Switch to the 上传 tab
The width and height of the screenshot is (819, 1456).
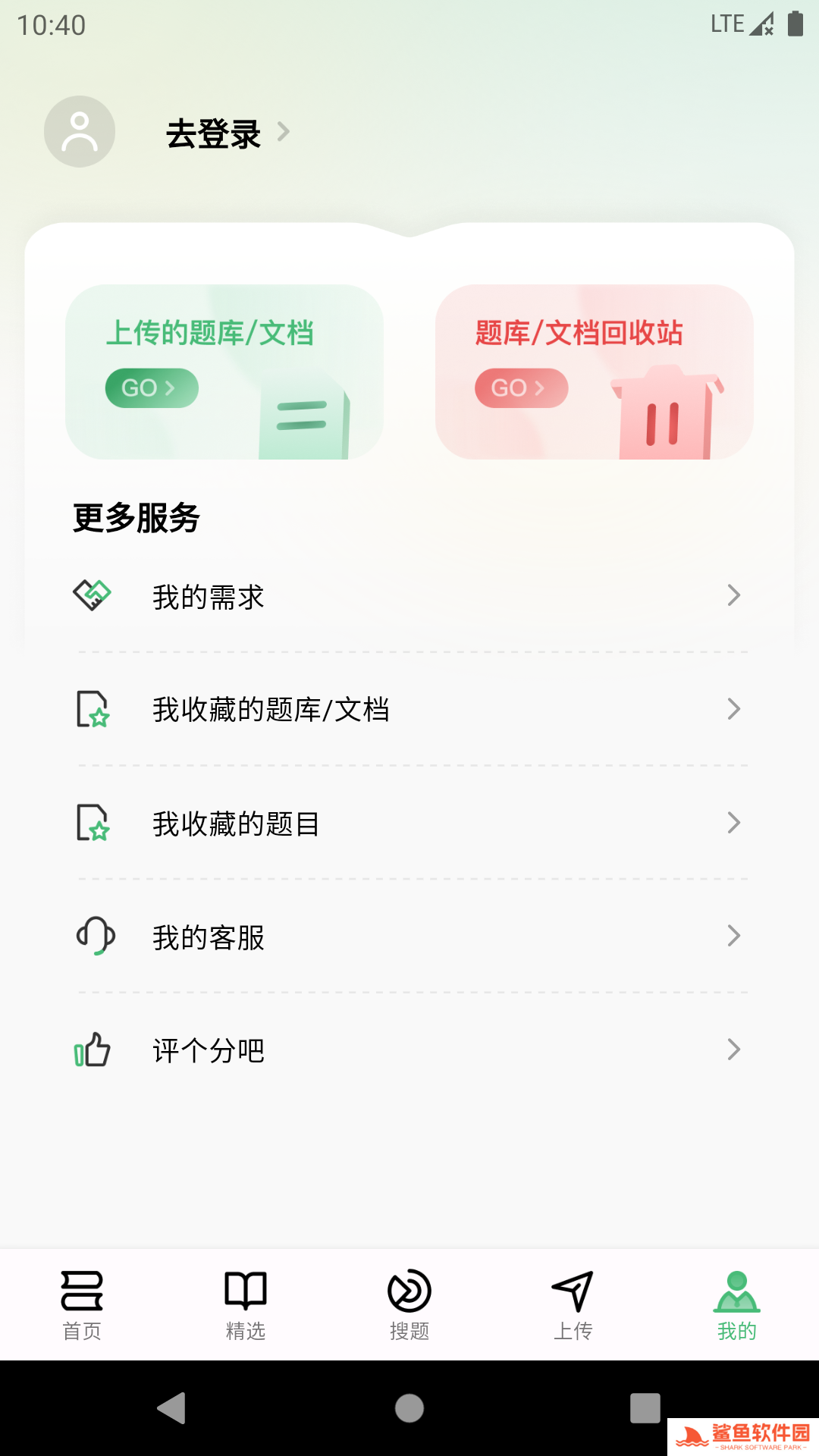pos(573,1304)
